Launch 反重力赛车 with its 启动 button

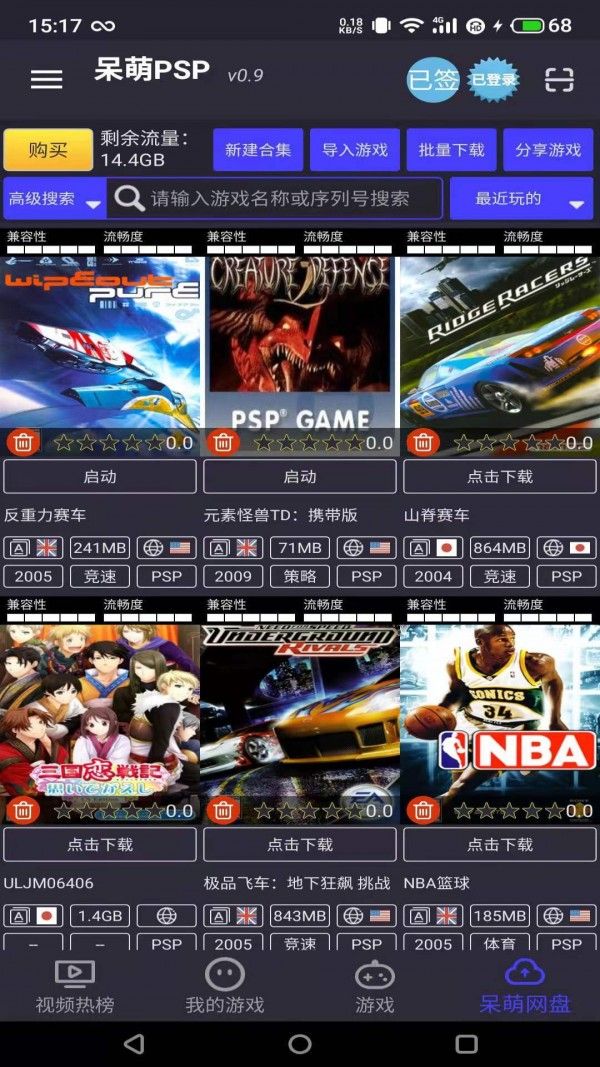[100, 477]
